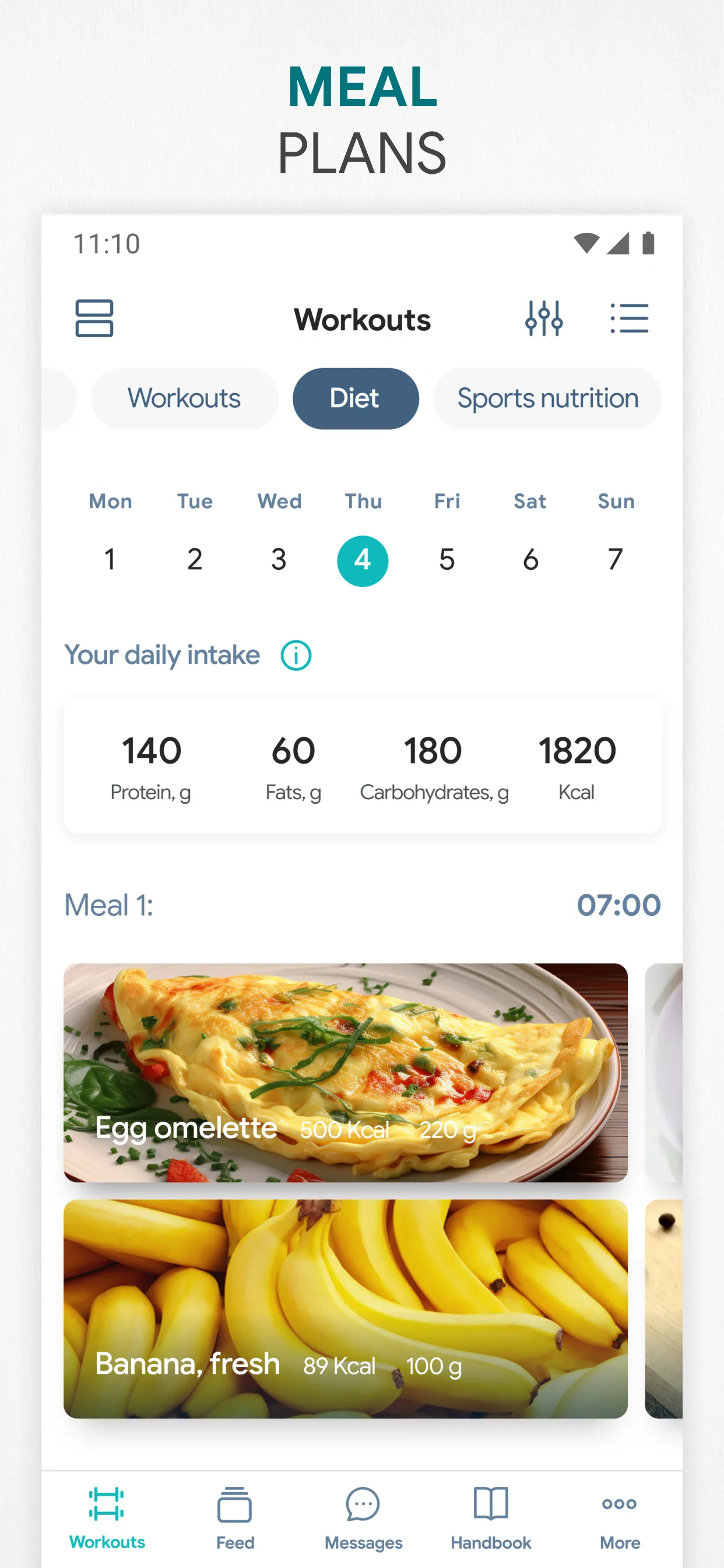Image resolution: width=724 pixels, height=1568 pixels.
Task: Open the navigation layout icon top left
Action: [94, 319]
